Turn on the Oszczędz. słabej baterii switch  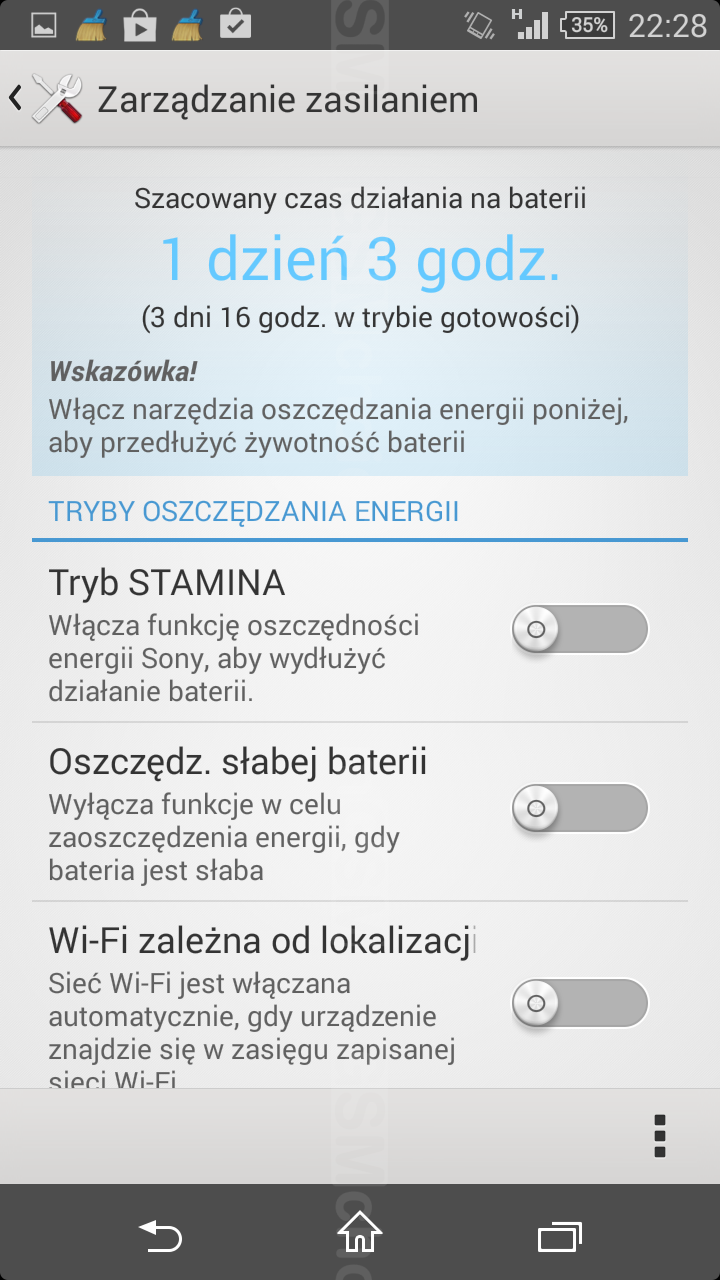point(580,808)
